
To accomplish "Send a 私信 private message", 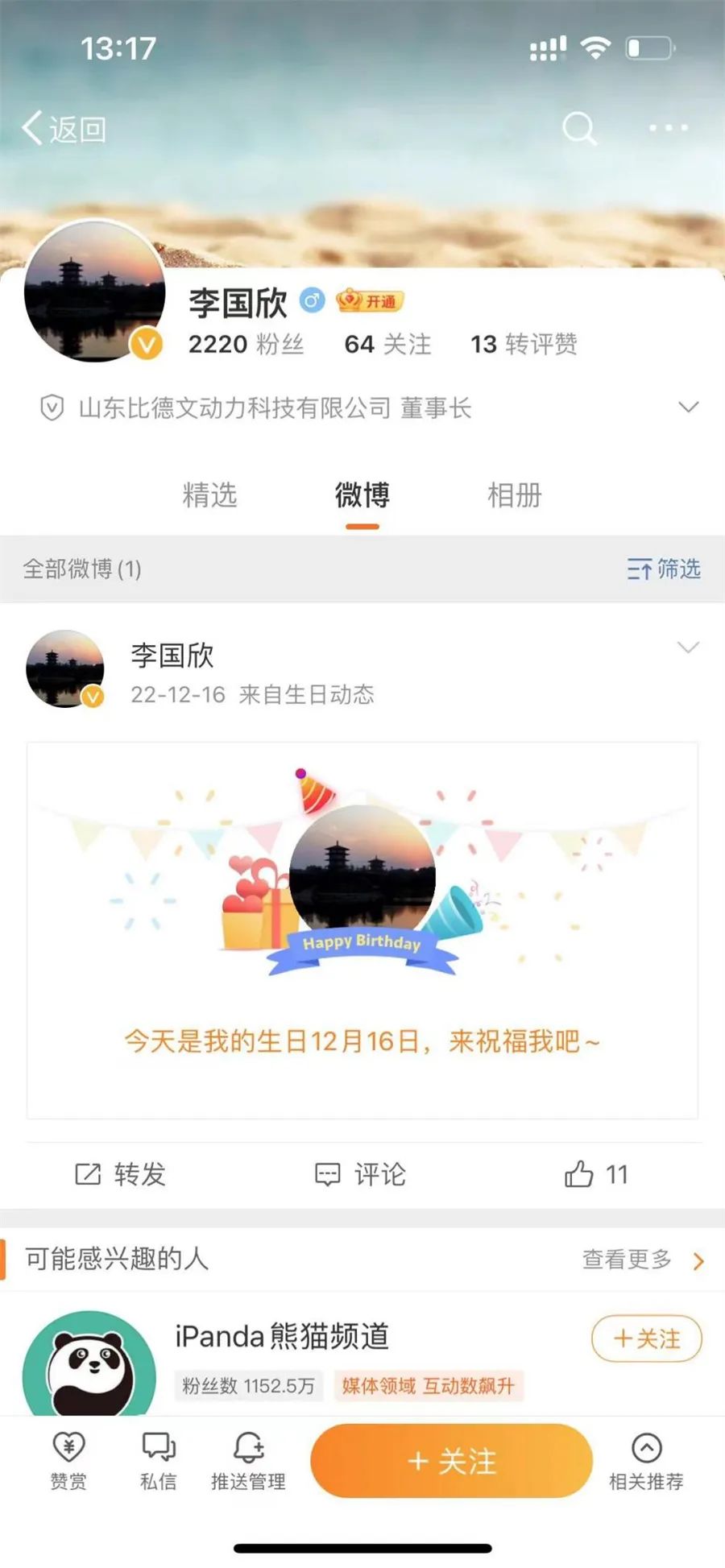I will coord(159,1461).
